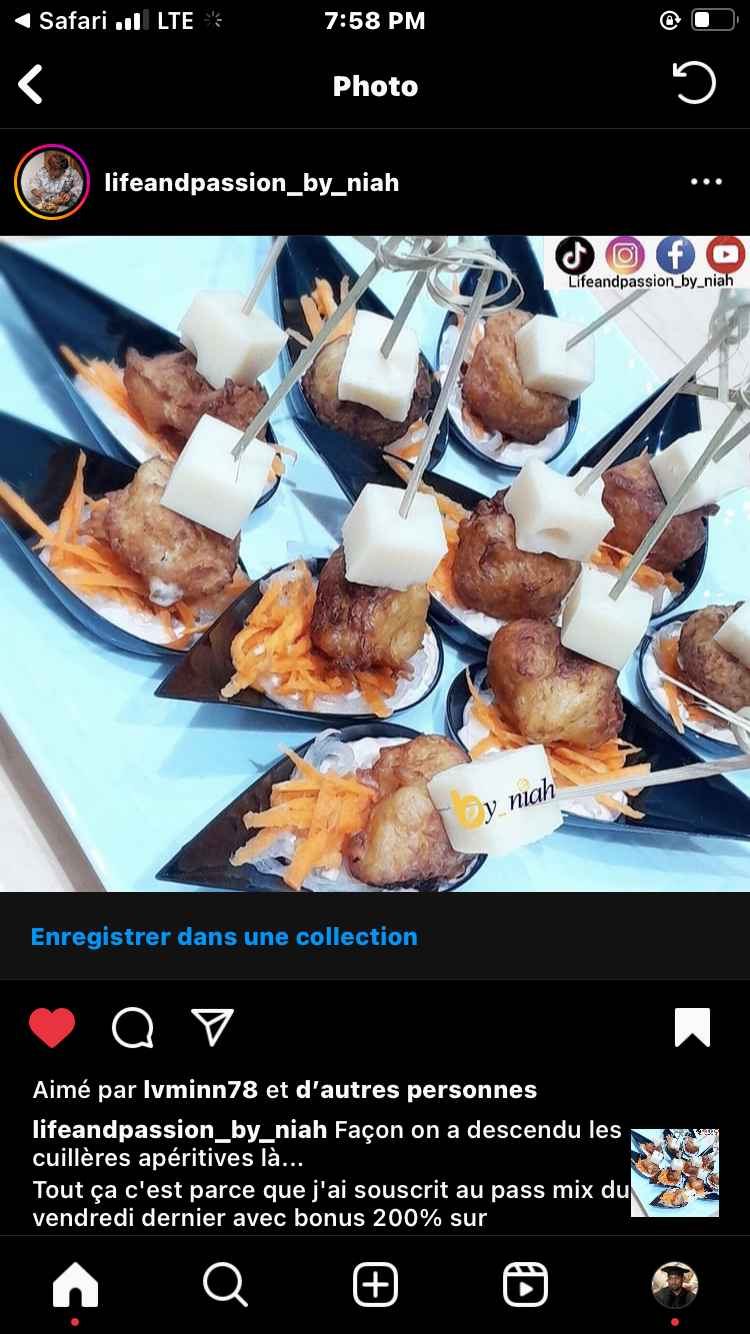Viewport: 750px width, 1334px height.
Task: Return to Safari from the status bar
Action: (60, 20)
